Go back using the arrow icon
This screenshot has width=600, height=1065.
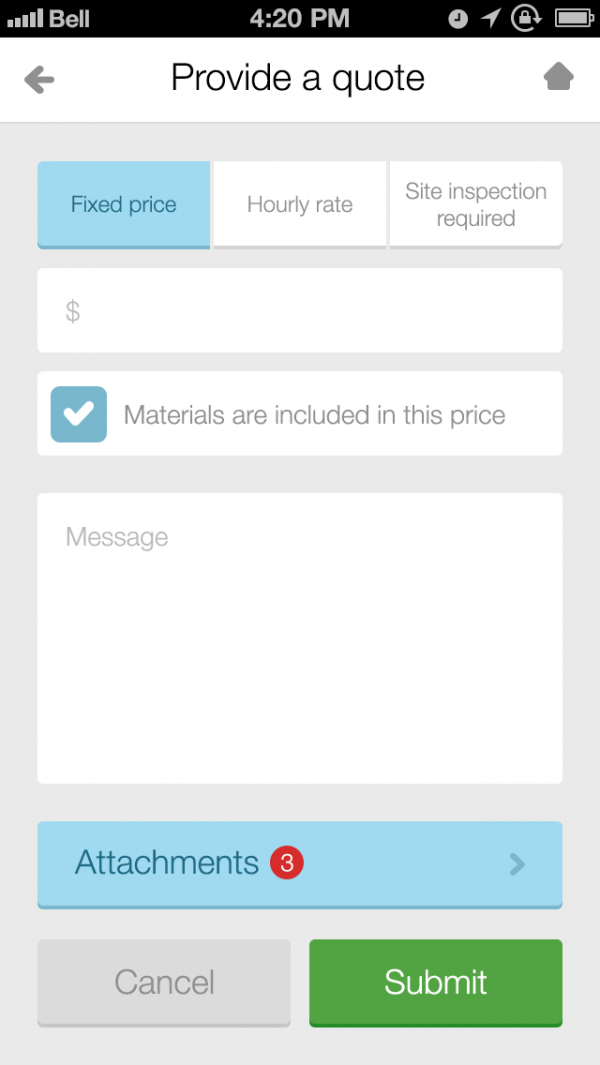coord(39,80)
